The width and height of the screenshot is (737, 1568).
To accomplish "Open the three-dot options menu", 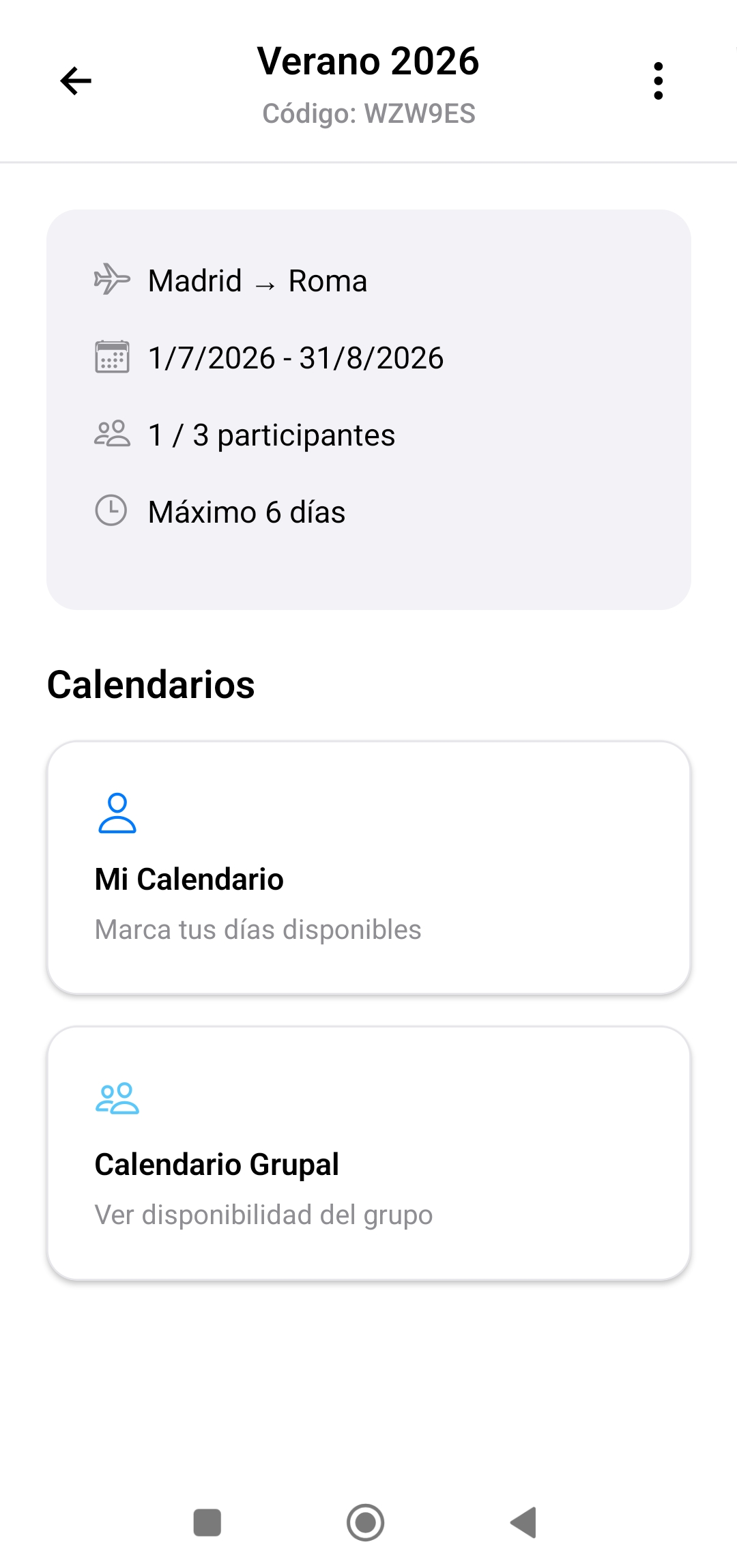I will point(657,78).
